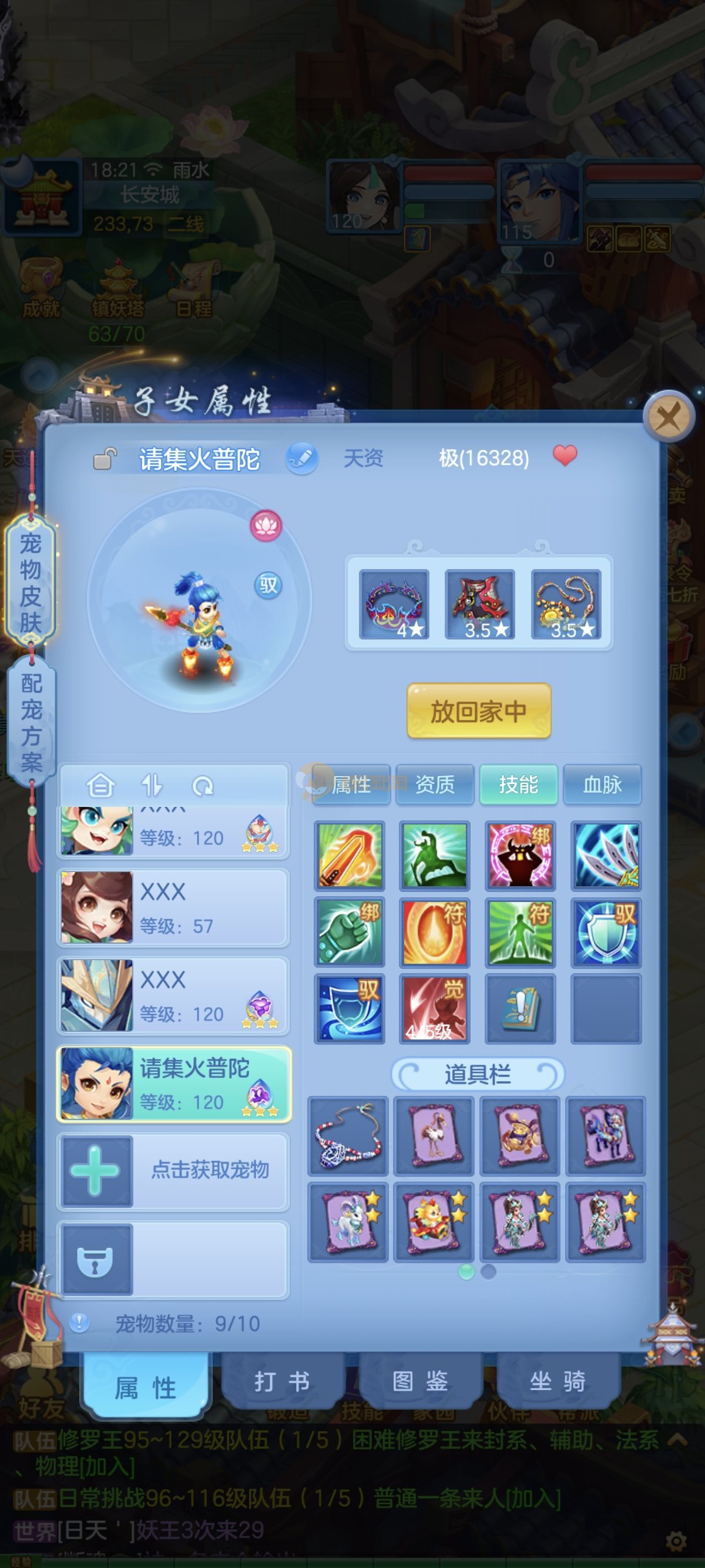This screenshot has height=1568, width=705.
Task: View the 4-star bracelet equipment slot
Action: pyautogui.click(x=394, y=604)
